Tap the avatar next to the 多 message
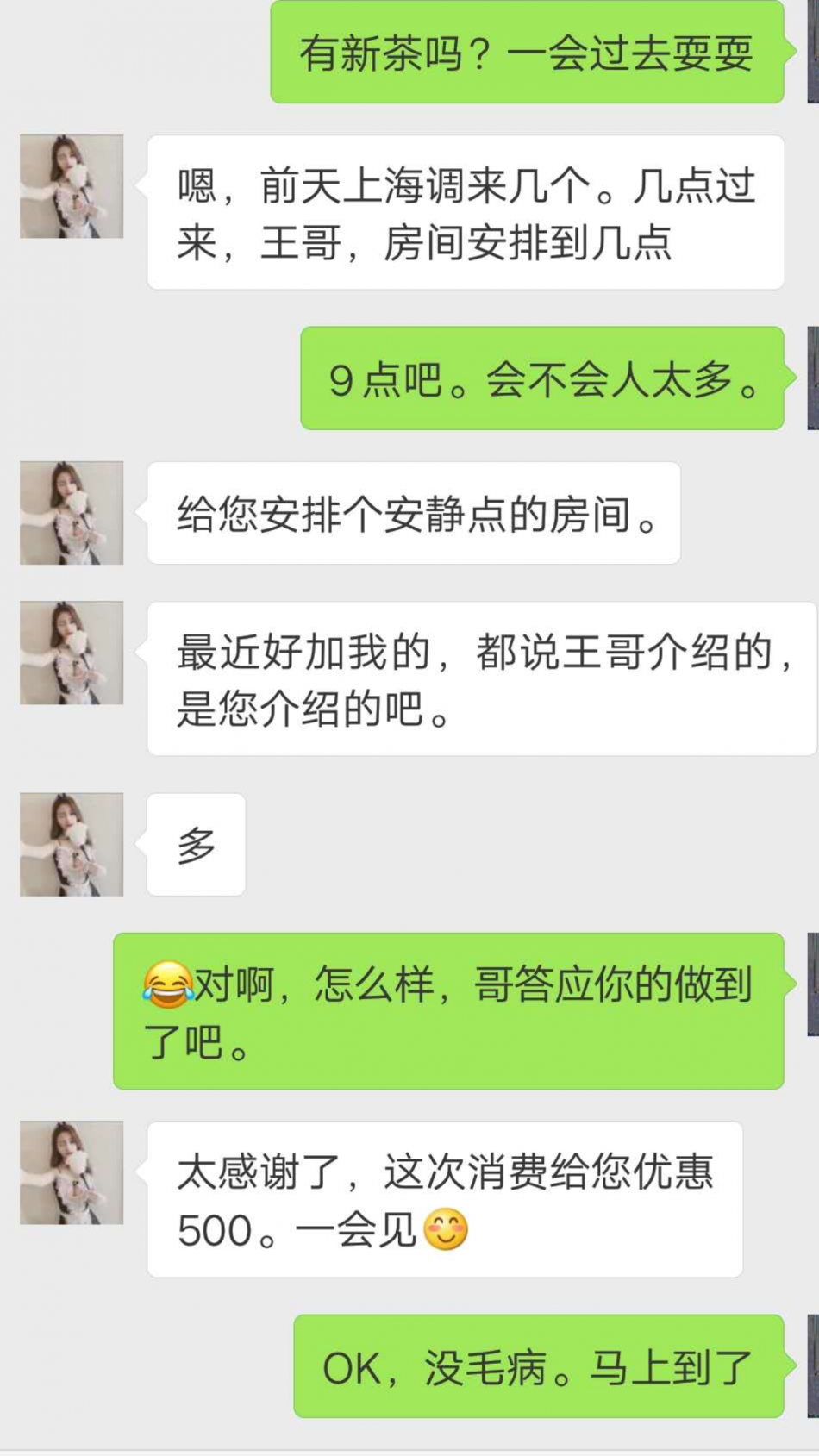Screen dimensions: 819x1456 [x=72, y=844]
